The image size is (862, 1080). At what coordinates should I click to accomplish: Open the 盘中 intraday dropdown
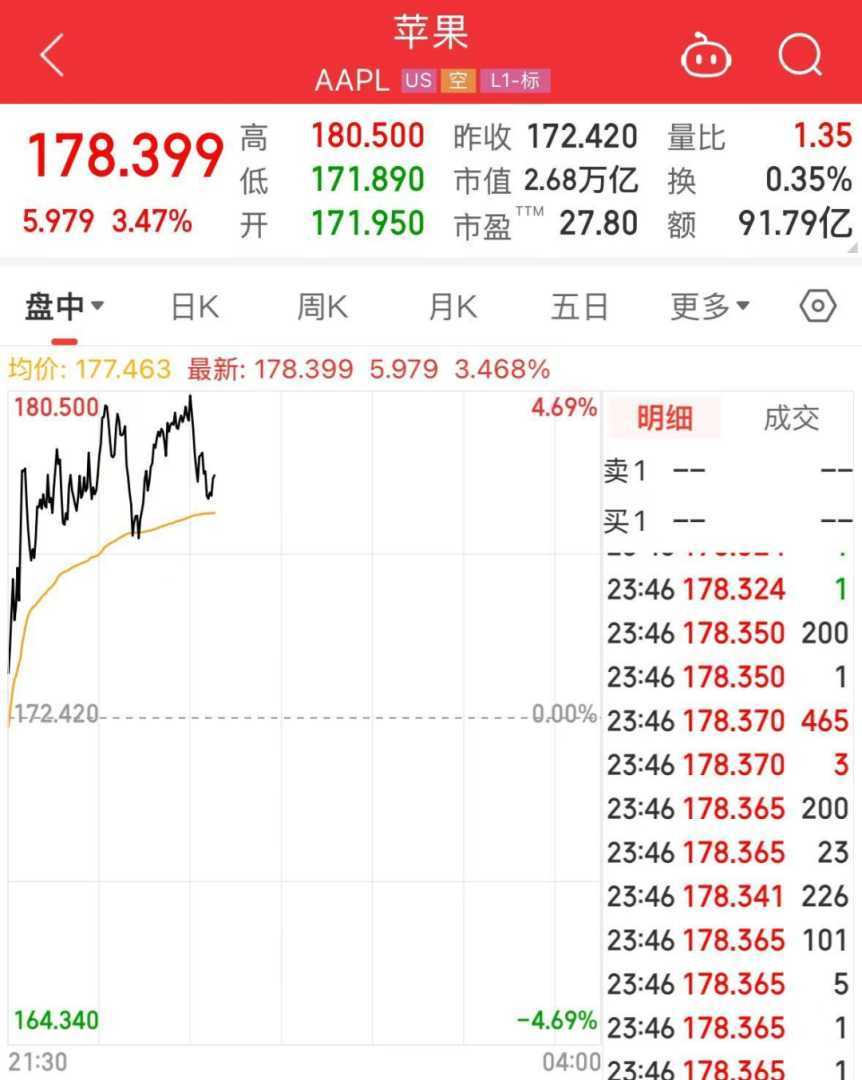point(64,307)
